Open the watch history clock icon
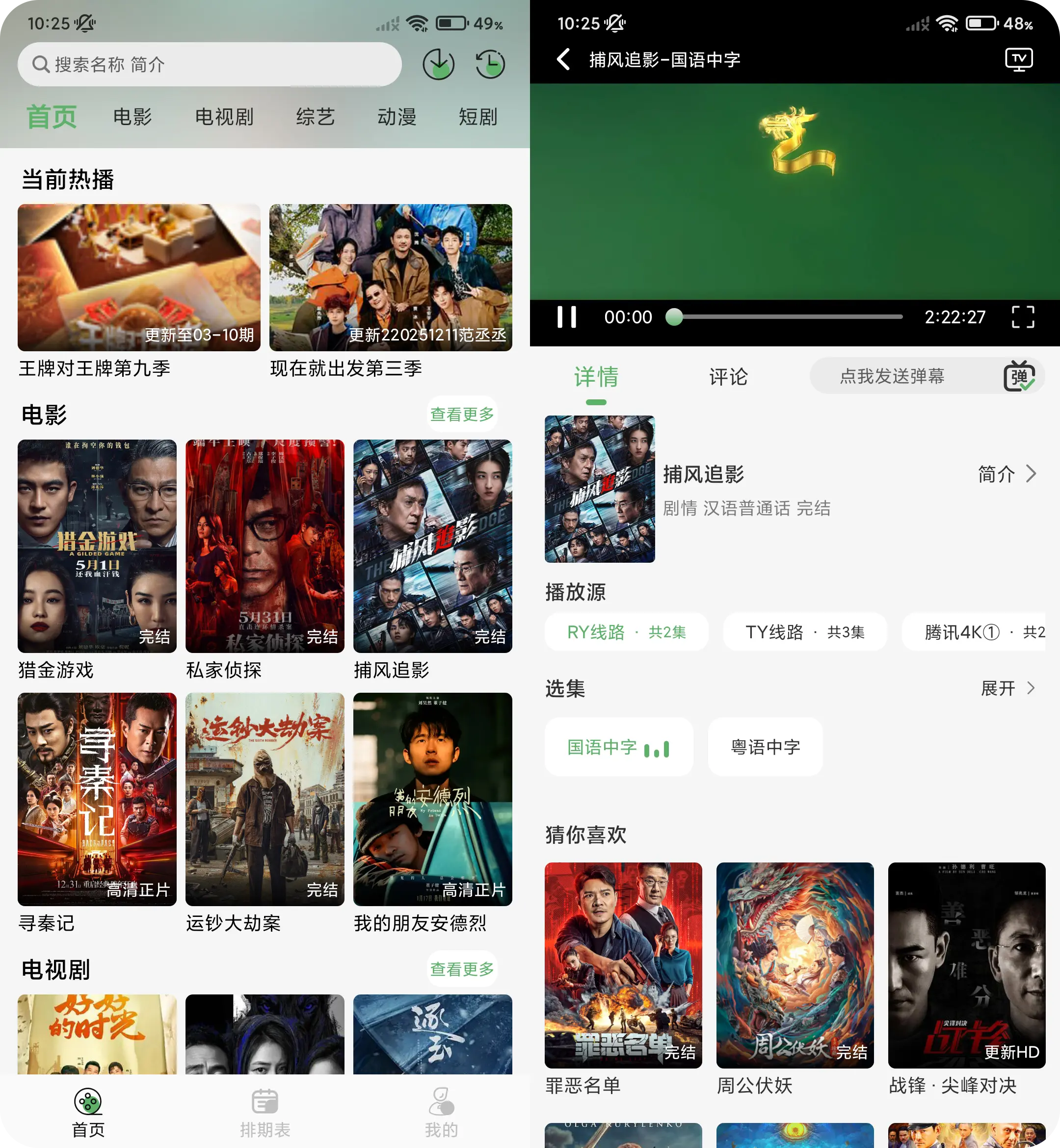Viewport: 1060px width, 1148px height. (490, 64)
